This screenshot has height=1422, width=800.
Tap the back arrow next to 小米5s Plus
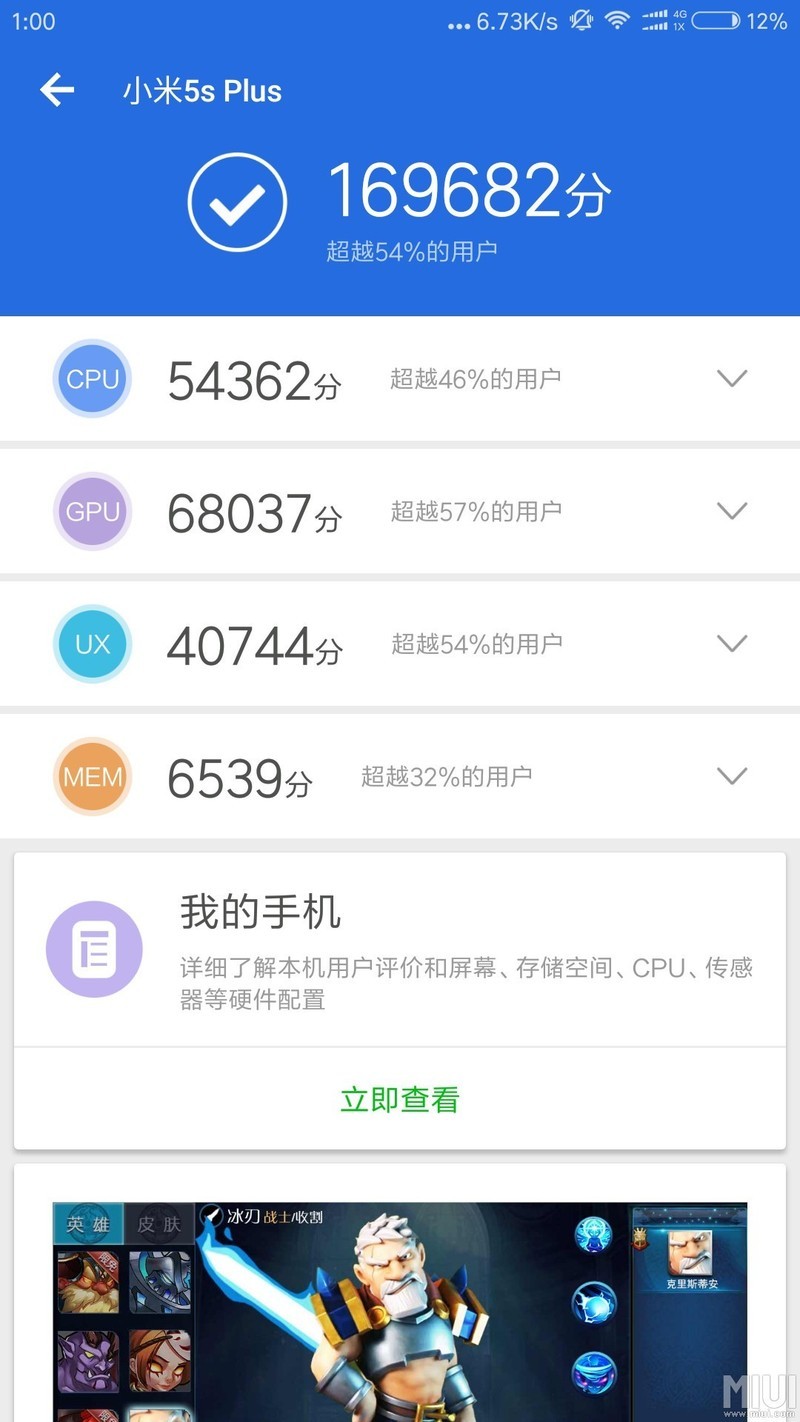(x=57, y=90)
